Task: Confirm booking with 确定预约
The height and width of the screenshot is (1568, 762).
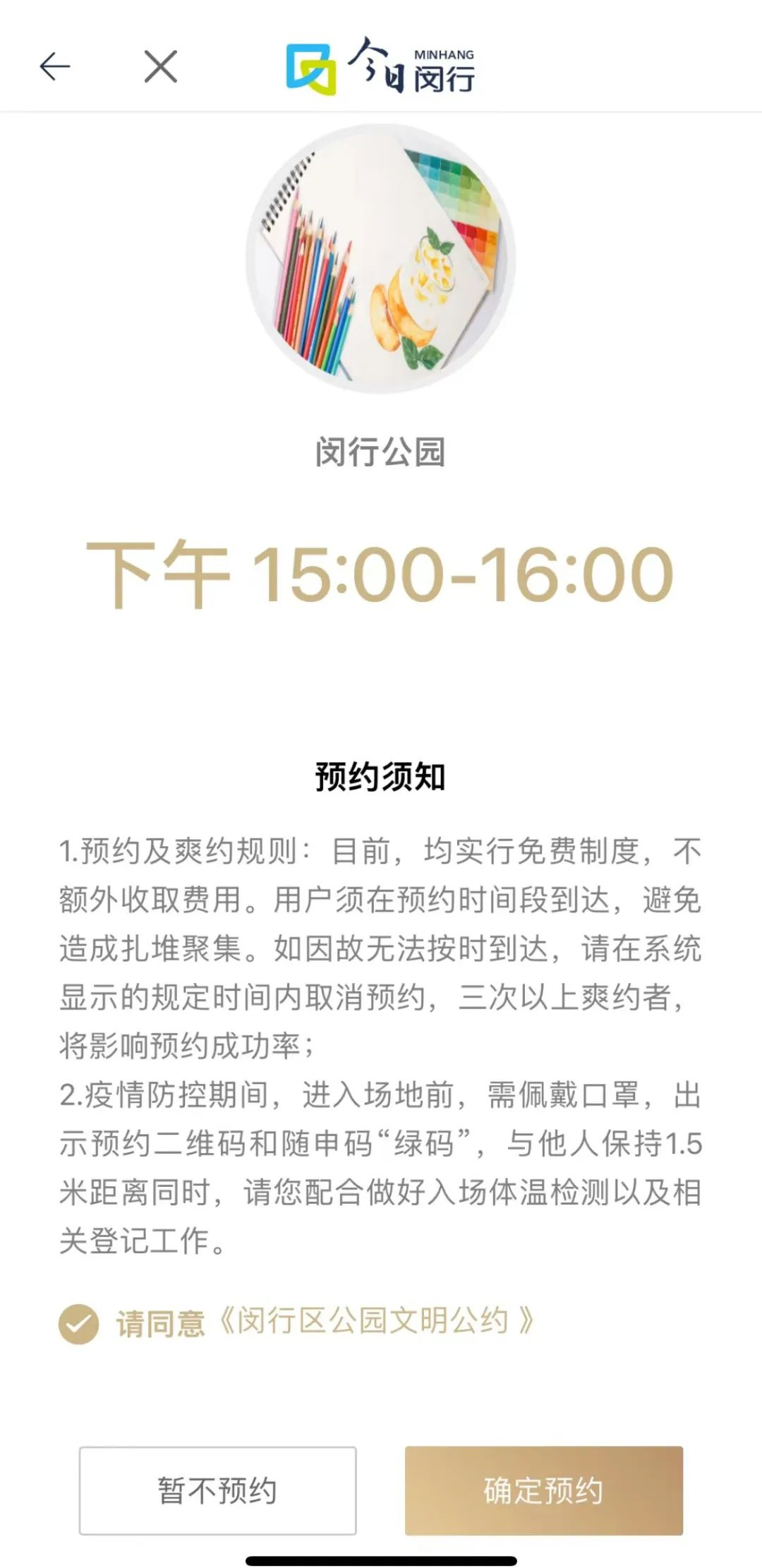Action: coord(543,1490)
